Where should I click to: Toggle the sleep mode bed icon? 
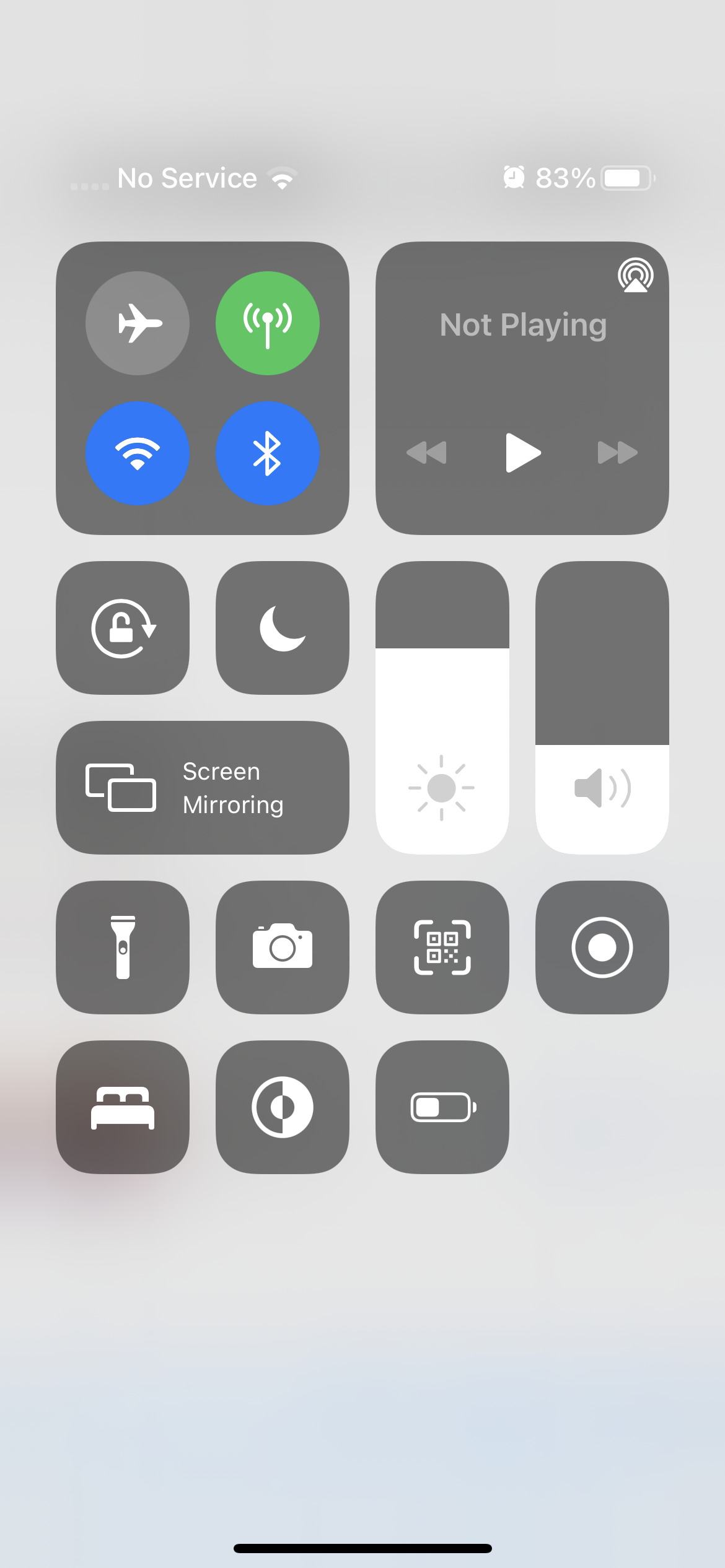(x=123, y=1107)
